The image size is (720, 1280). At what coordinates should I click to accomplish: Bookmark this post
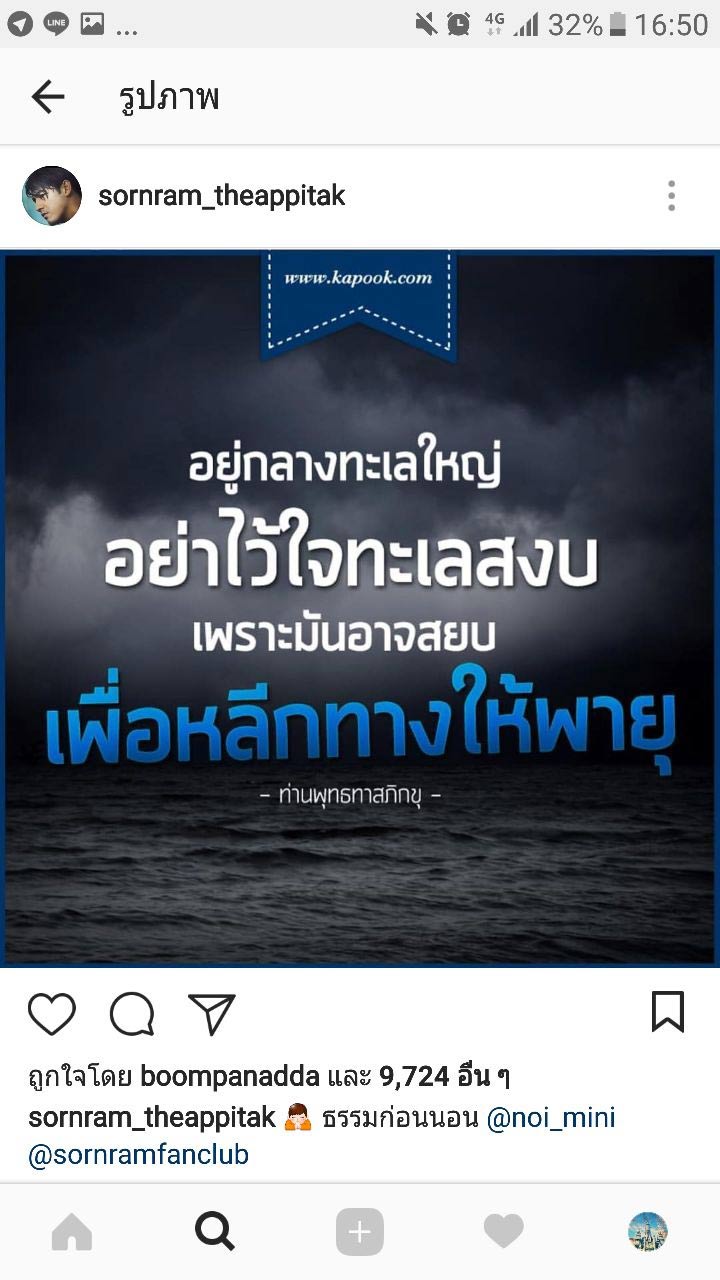667,1012
